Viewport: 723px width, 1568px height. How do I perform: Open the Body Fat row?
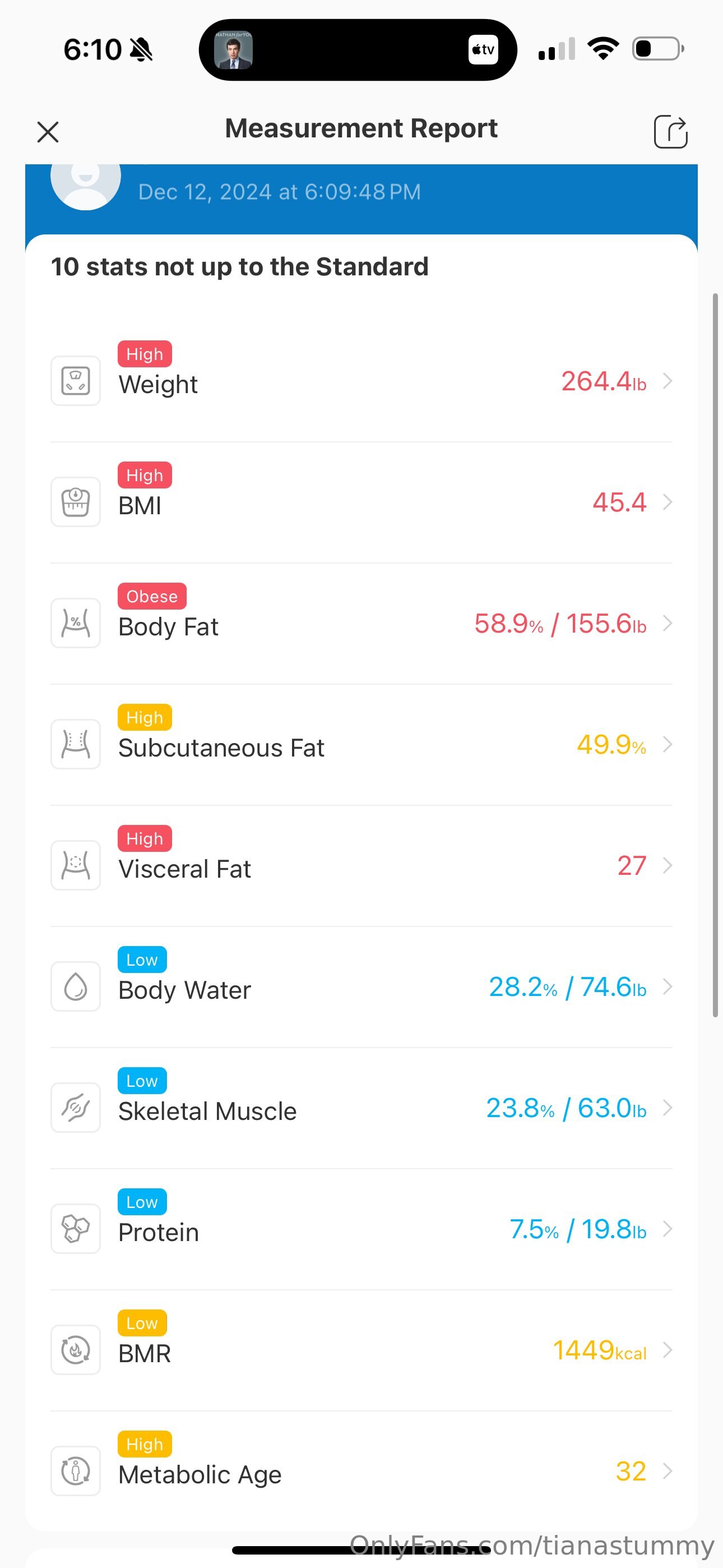[361, 623]
